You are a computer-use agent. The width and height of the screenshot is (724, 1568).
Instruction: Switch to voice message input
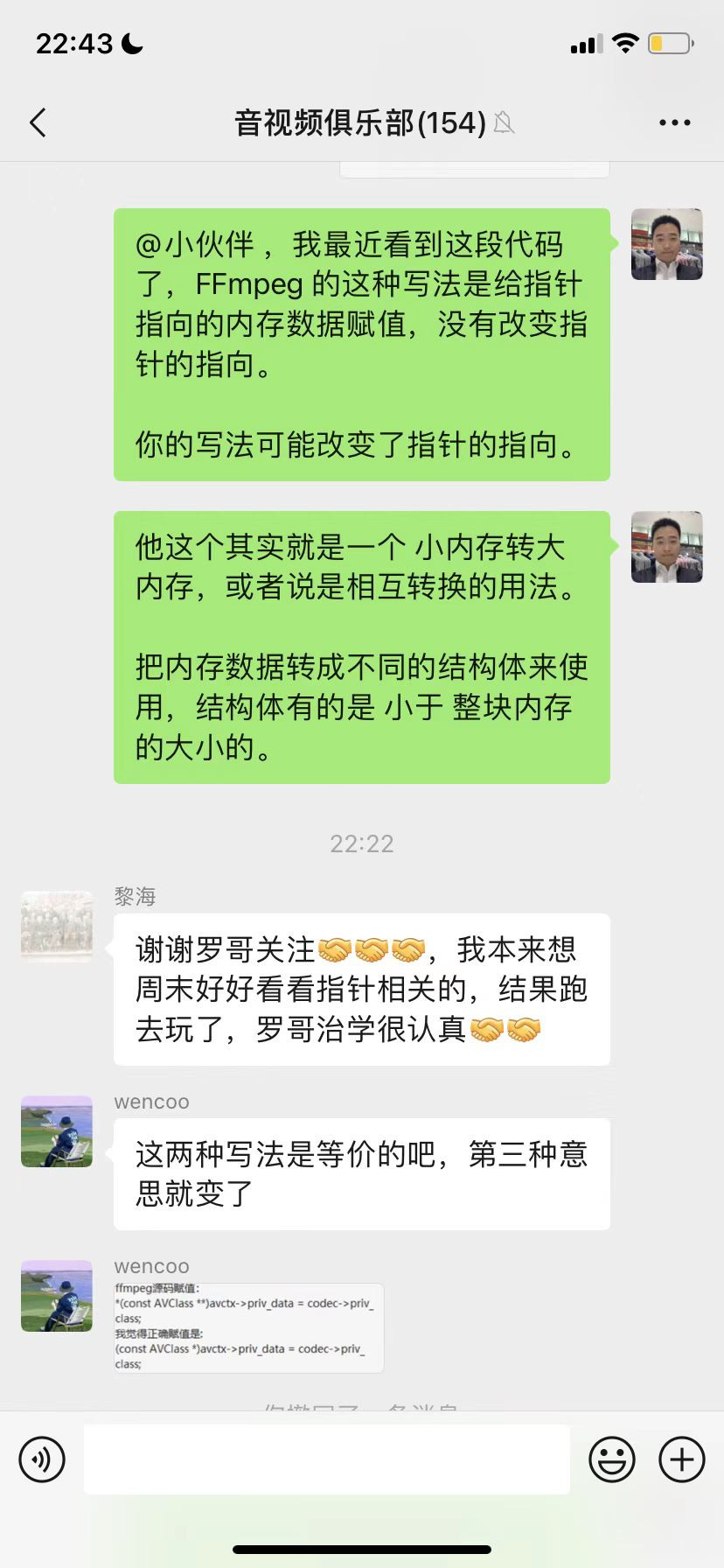click(42, 1459)
